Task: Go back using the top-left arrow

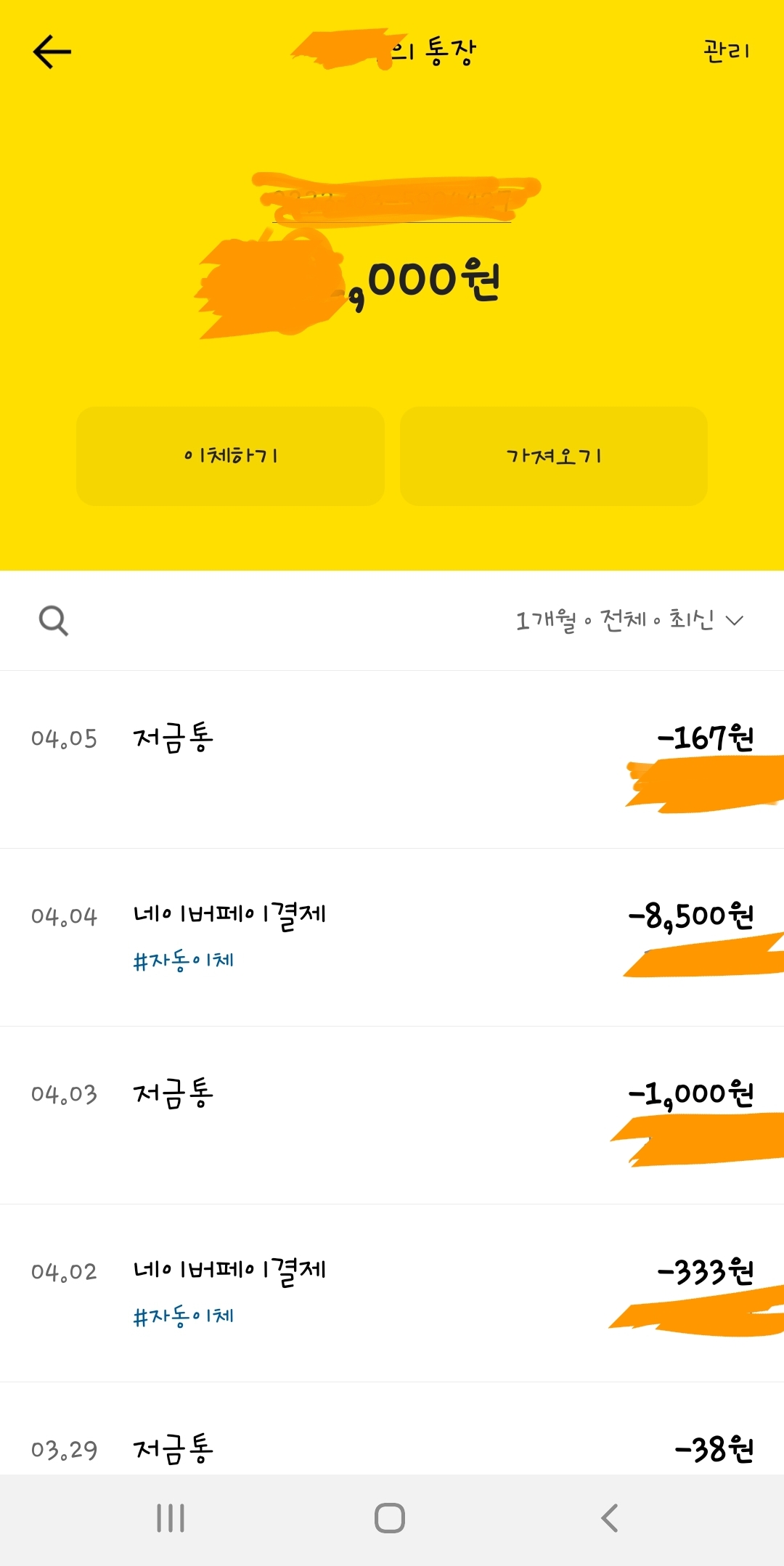Action: click(x=52, y=52)
